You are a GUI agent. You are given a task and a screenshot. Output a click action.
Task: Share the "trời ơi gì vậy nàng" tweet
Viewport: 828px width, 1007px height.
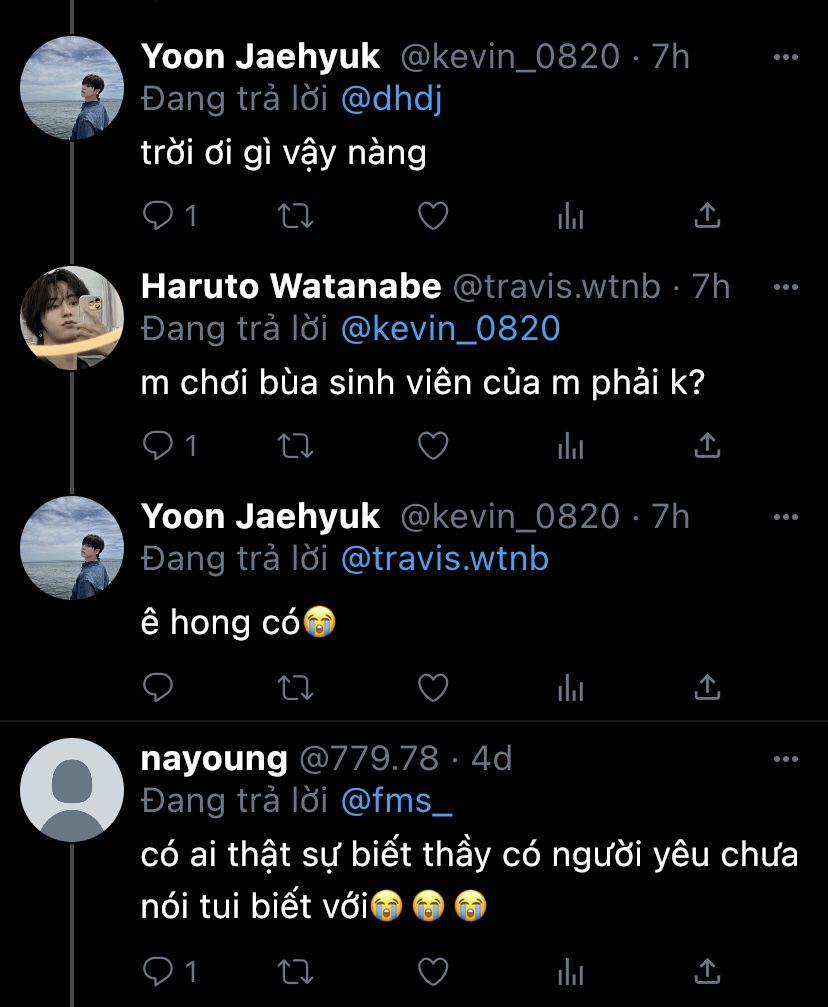point(707,216)
